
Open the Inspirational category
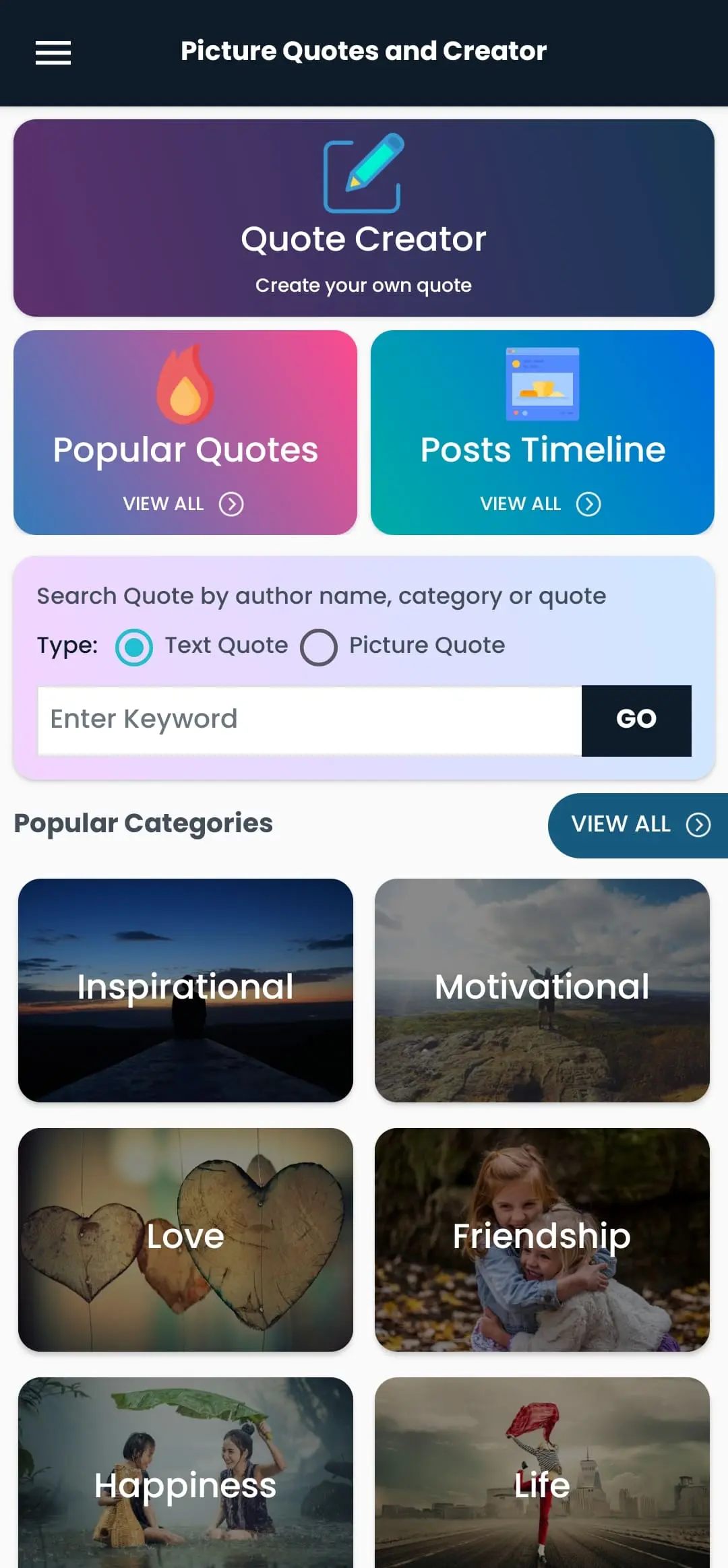[x=185, y=990]
